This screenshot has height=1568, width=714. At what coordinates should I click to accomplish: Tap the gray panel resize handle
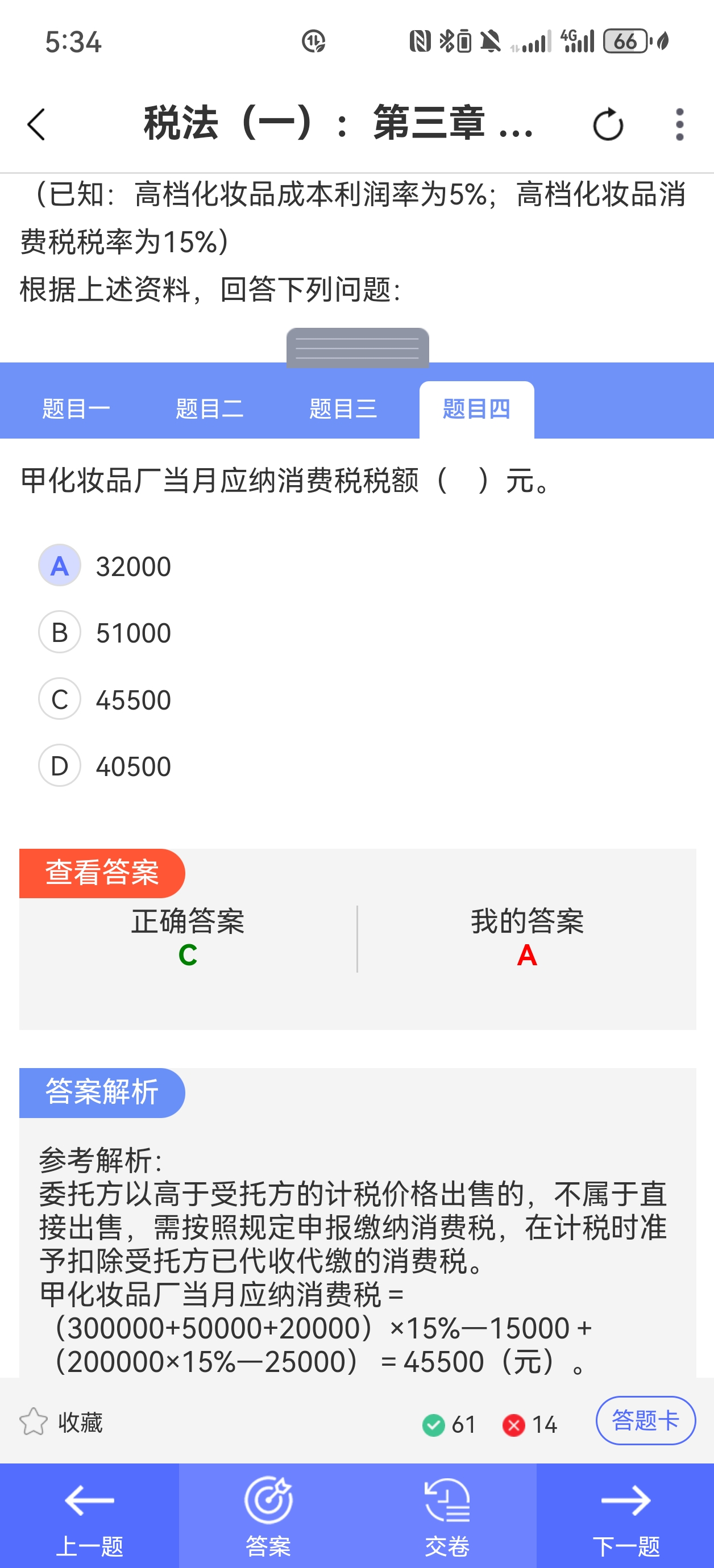tap(358, 348)
